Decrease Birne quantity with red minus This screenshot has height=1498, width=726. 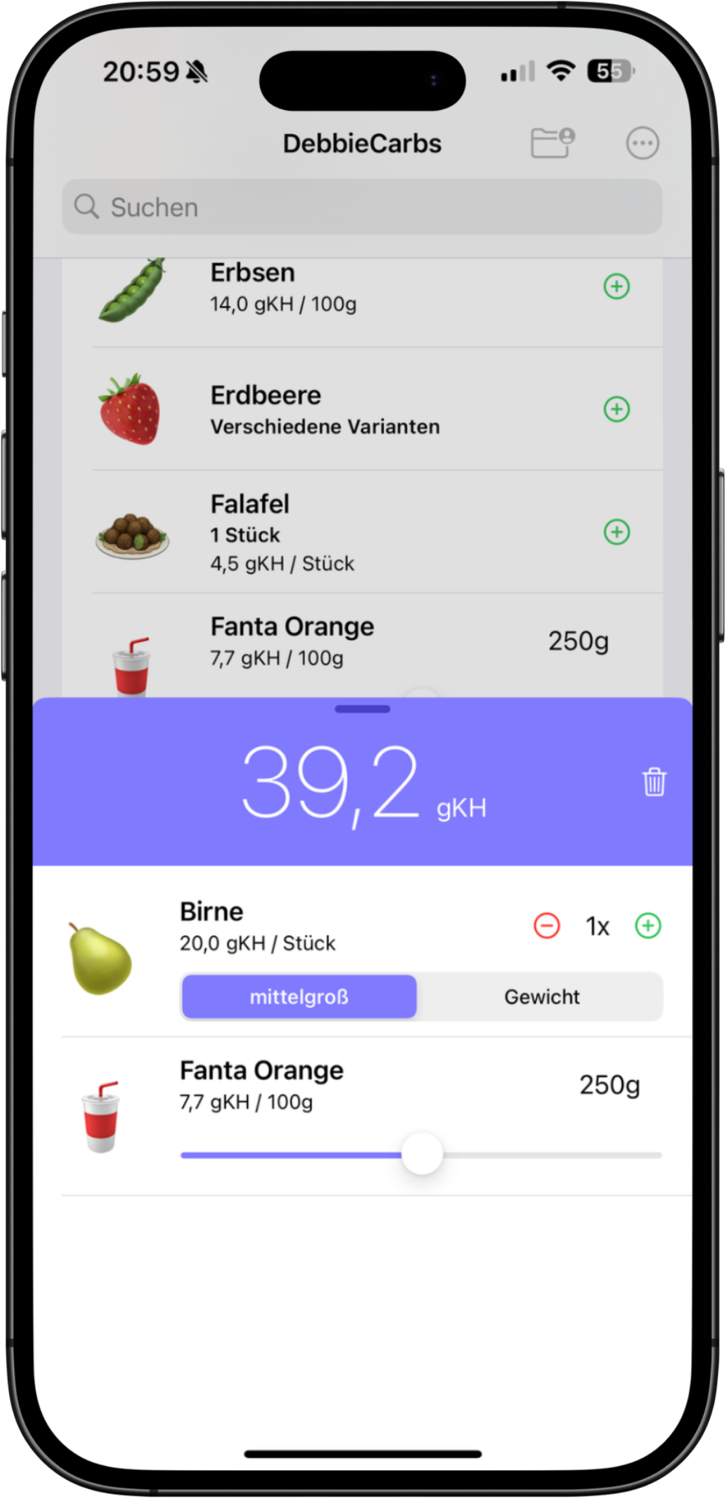tap(547, 926)
